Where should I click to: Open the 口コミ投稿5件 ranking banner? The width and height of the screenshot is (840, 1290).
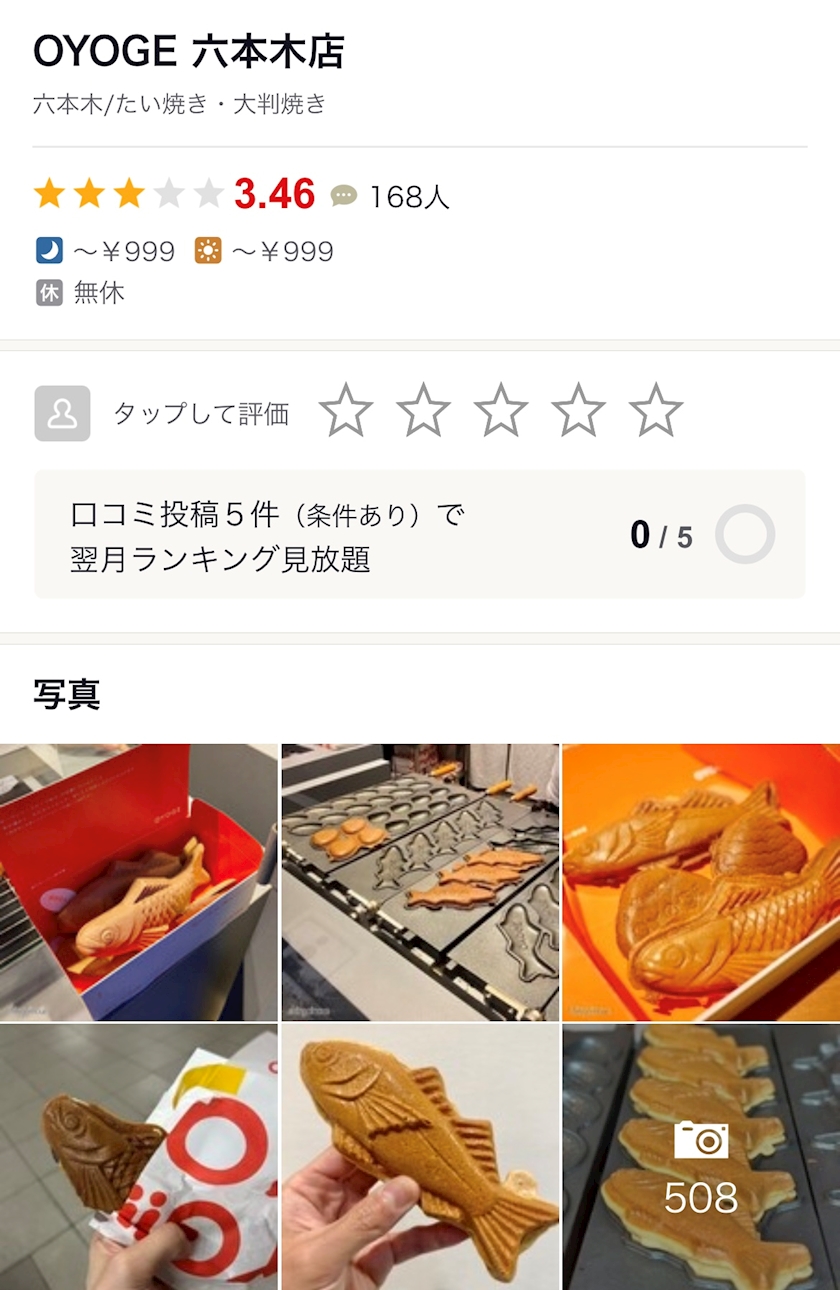point(420,535)
